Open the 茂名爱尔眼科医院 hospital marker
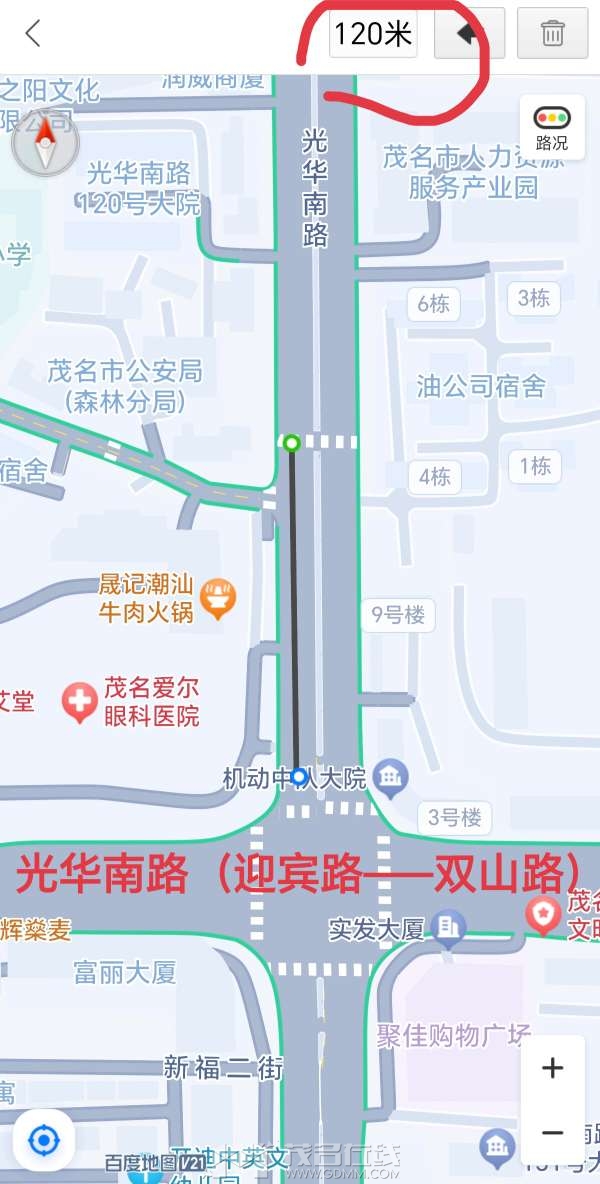Screen dimensions: 600x1184 (x=78, y=702)
